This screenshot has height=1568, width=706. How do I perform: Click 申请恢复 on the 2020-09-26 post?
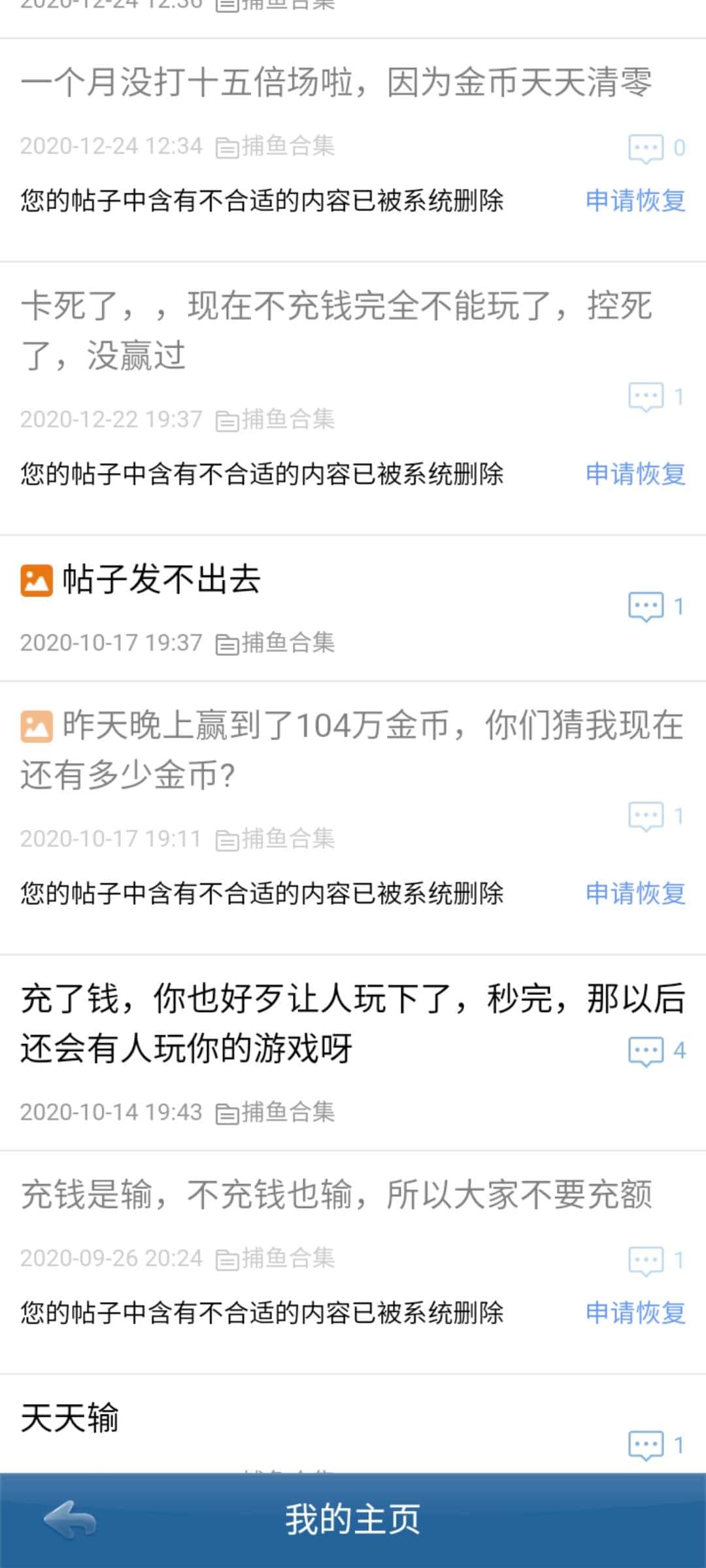pyautogui.click(x=635, y=1315)
